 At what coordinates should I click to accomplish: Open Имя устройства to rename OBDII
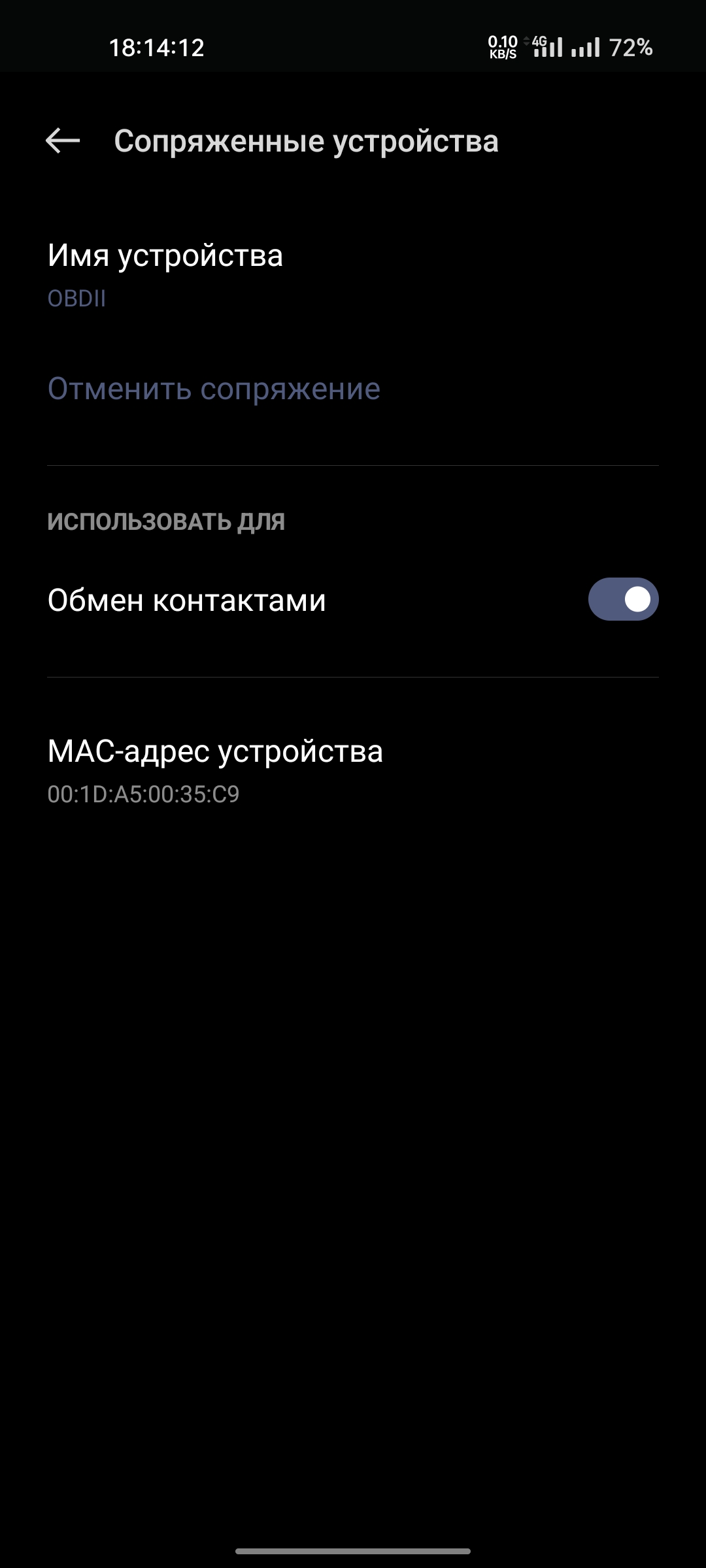click(x=165, y=273)
